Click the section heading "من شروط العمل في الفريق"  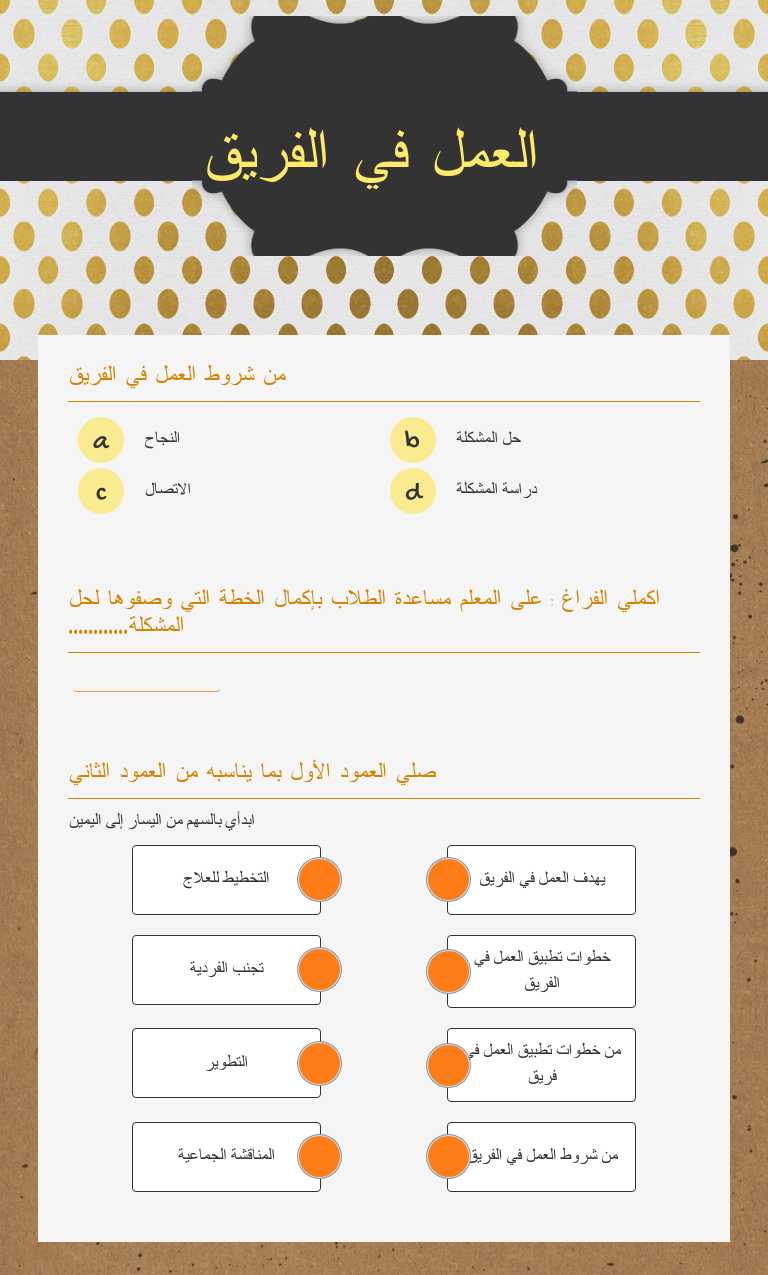[176, 374]
